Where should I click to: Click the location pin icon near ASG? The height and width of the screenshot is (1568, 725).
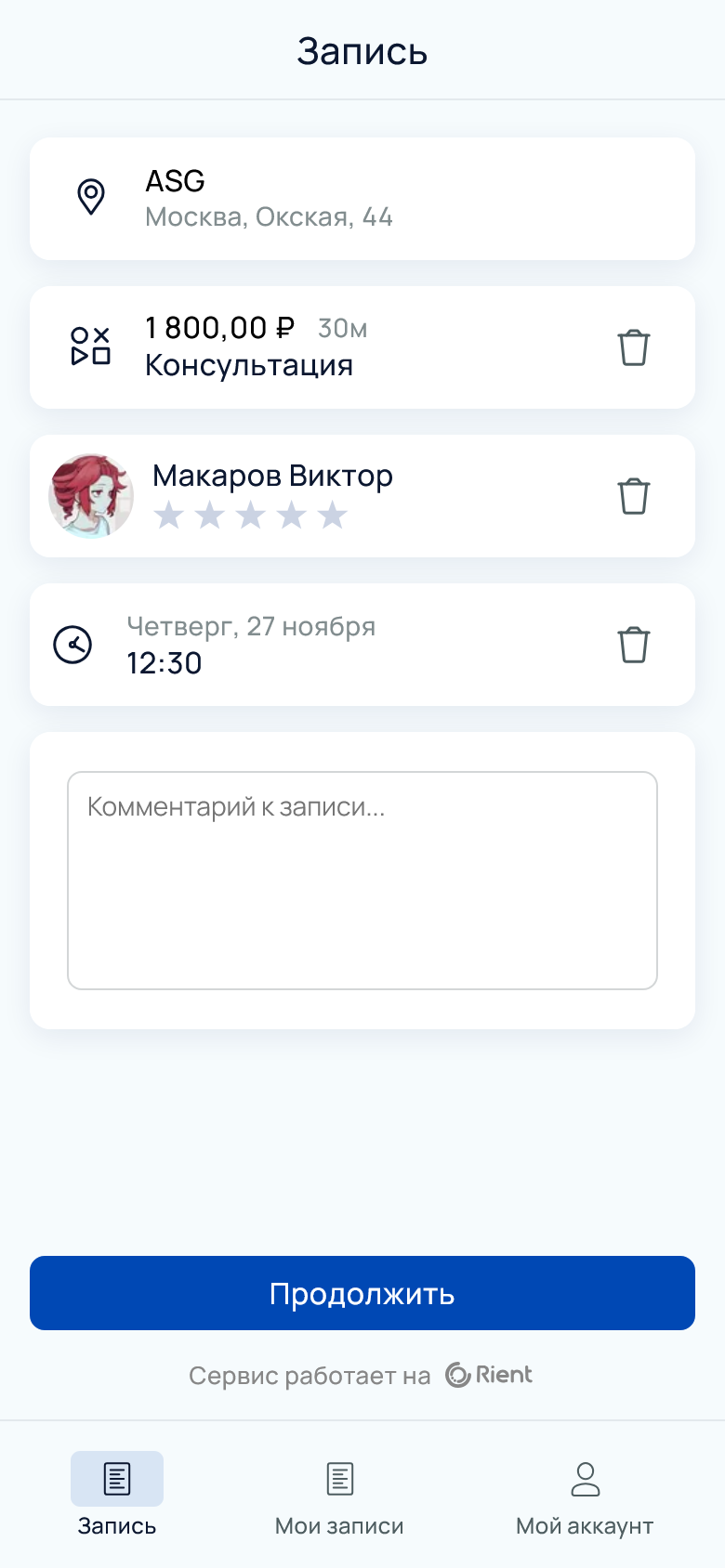point(90,198)
